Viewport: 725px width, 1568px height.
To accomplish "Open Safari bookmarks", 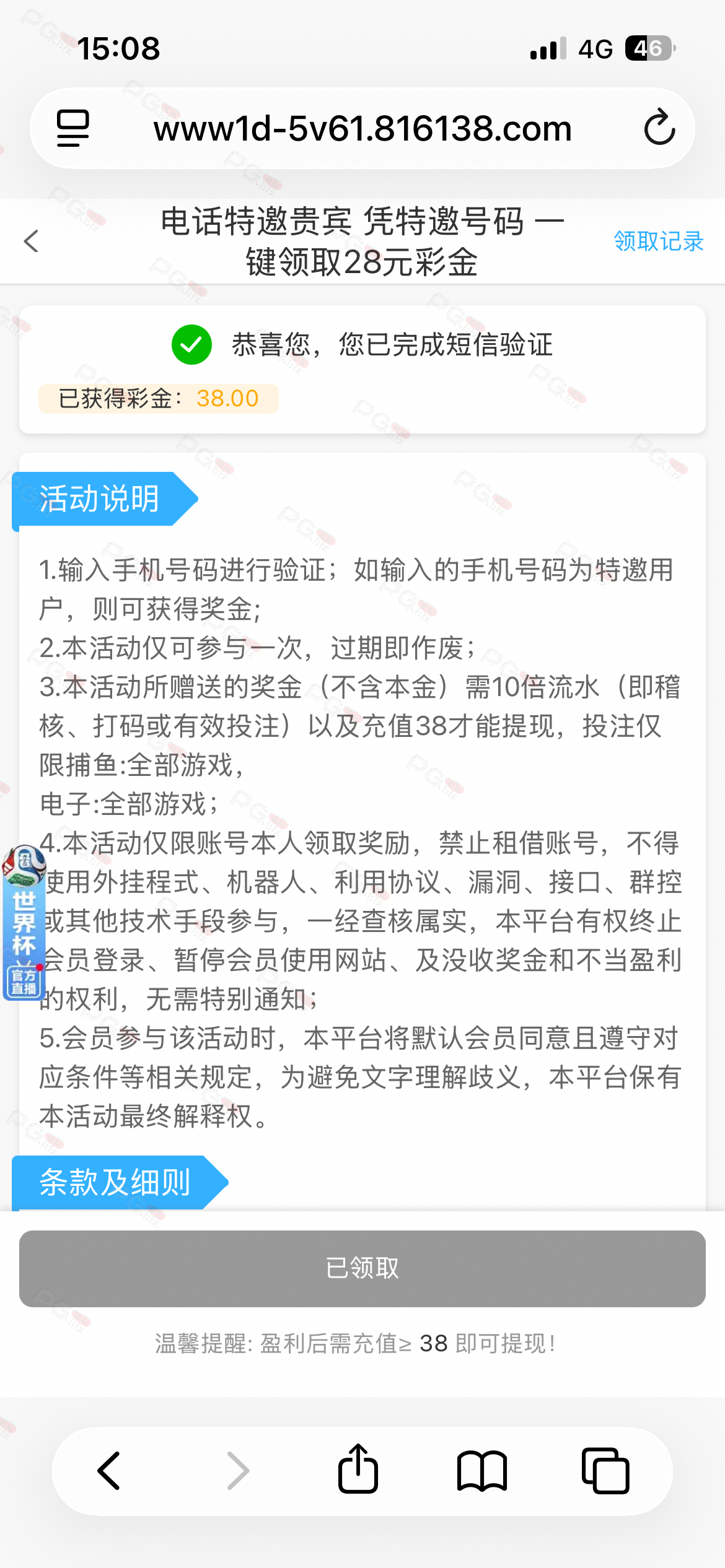I will coord(482,1471).
